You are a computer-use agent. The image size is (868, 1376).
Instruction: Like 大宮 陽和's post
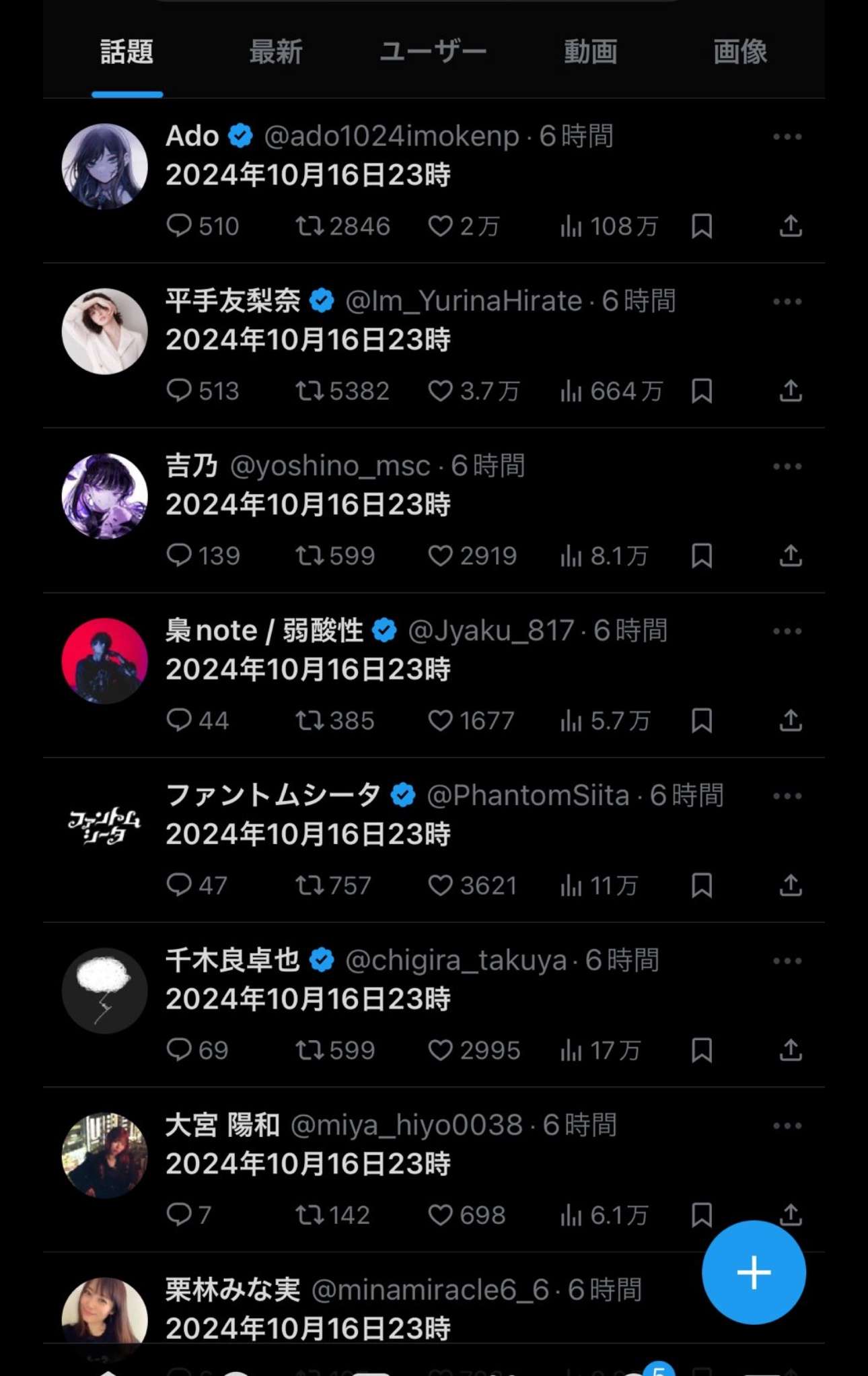tap(441, 1215)
